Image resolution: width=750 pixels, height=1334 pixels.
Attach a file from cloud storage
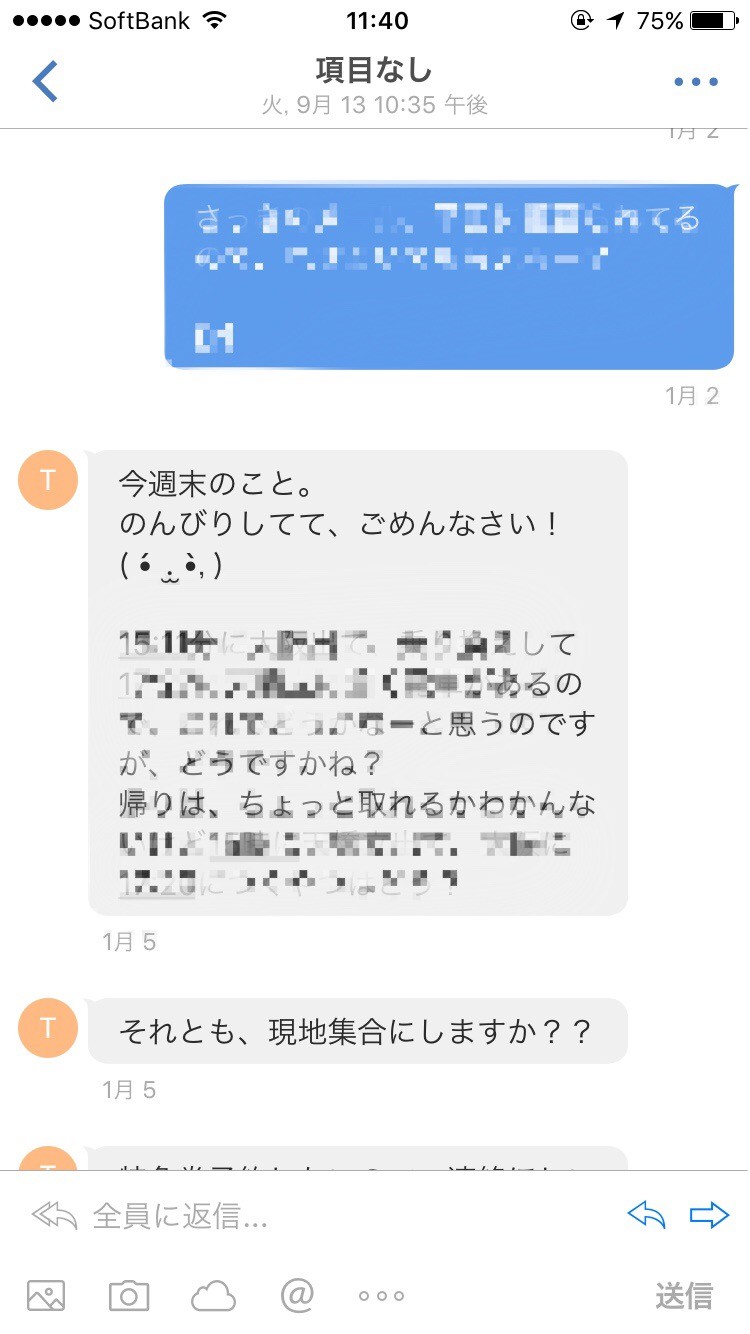tap(213, 1296)
